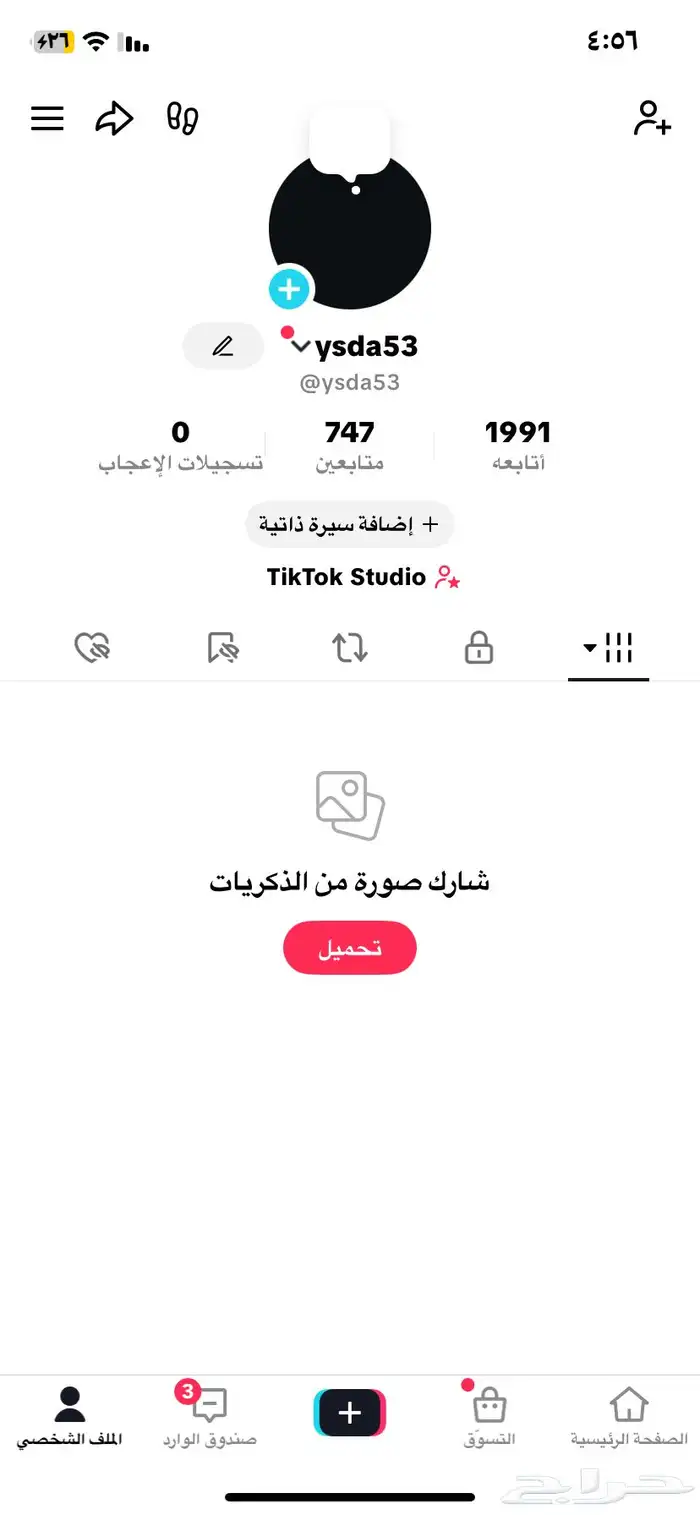View the 747 followers list
700x1515 pixels.
(349, 445)
